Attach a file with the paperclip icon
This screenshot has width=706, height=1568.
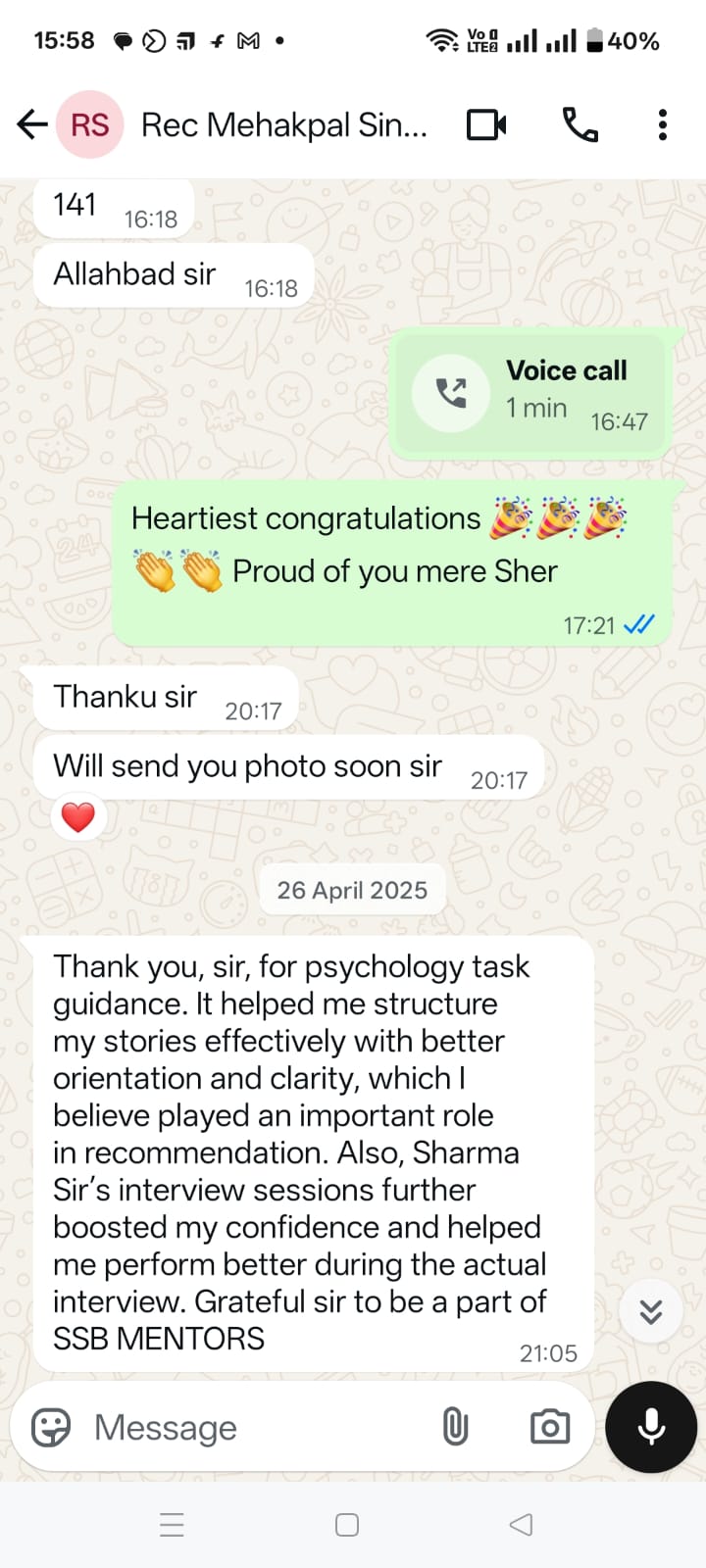tap(455, 1427)
